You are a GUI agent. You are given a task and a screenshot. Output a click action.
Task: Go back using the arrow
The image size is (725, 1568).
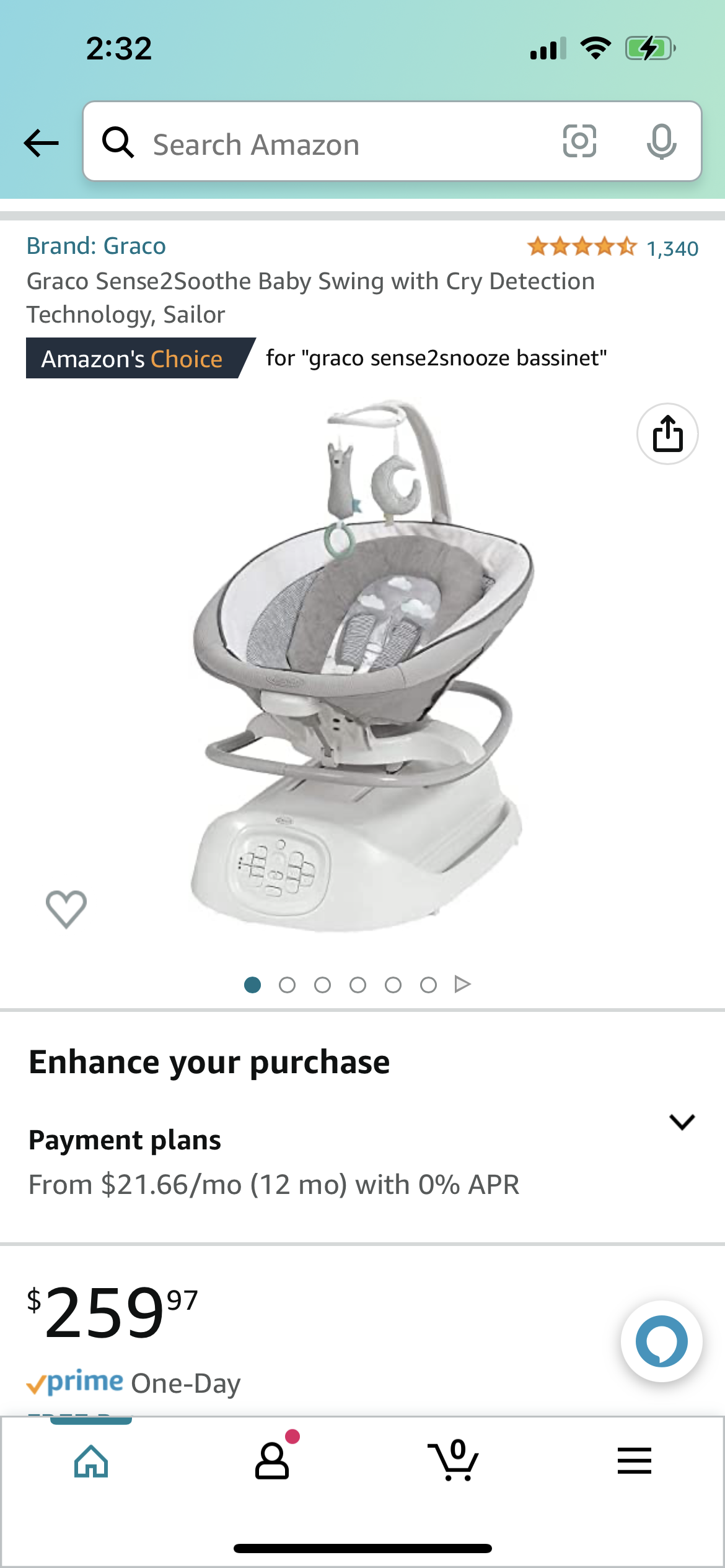pos(41,143)
